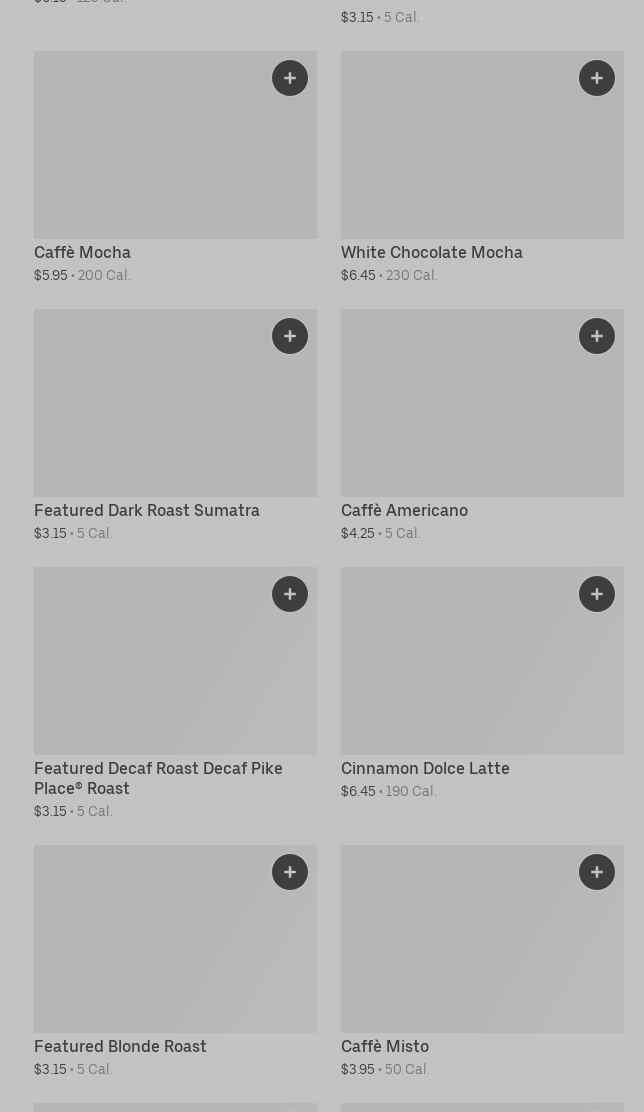The width and height of the screenshot is (644, 1112).
Task: View Featured Blonde Roast details
Action: coord(175,962)
